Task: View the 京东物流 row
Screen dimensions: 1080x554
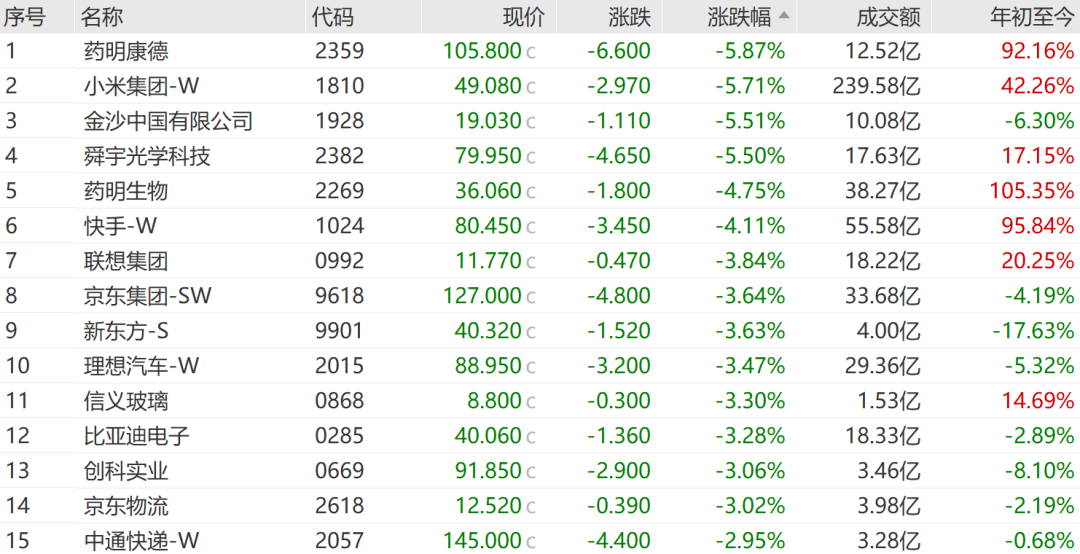Action: click(x=125, y=506)
